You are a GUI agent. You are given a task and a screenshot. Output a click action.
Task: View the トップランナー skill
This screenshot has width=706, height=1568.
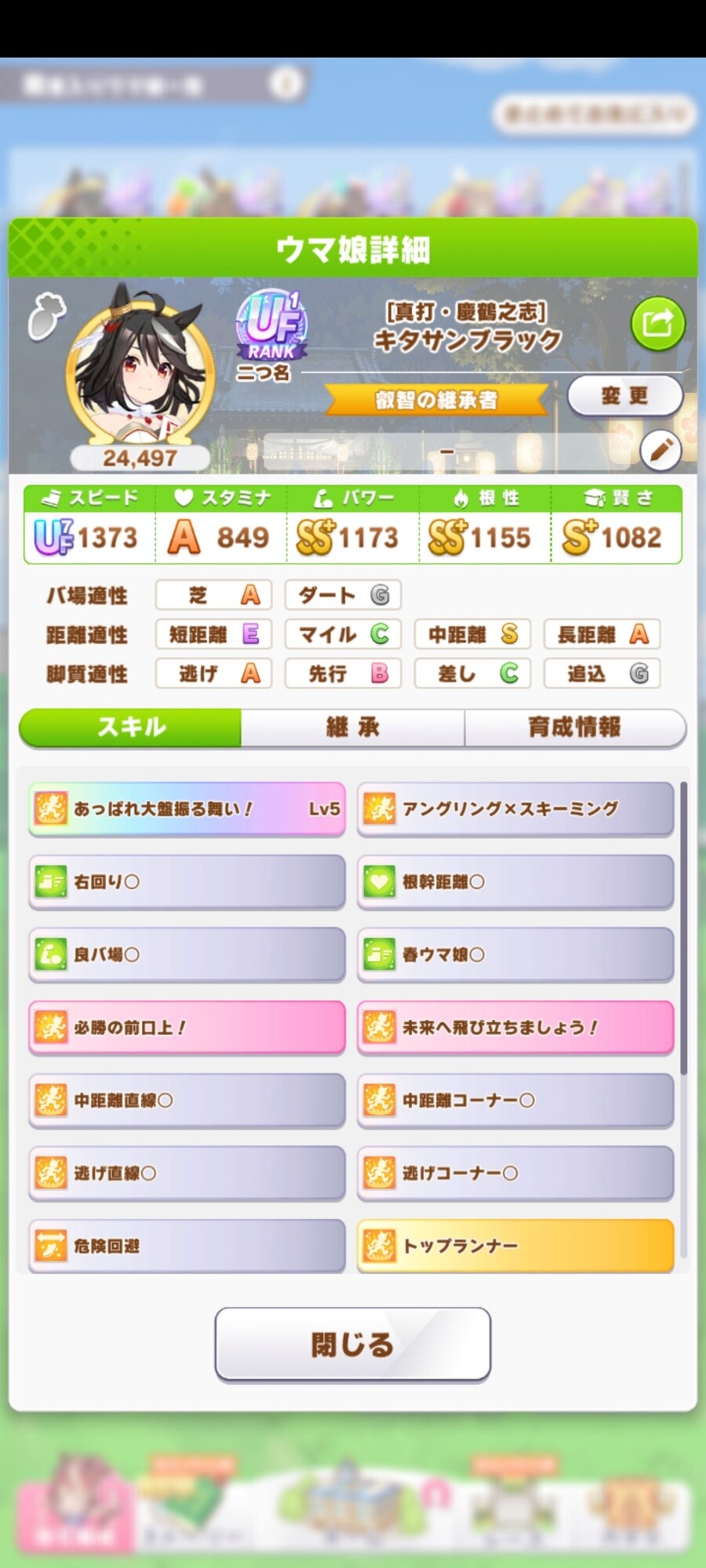pos(515,1246)
